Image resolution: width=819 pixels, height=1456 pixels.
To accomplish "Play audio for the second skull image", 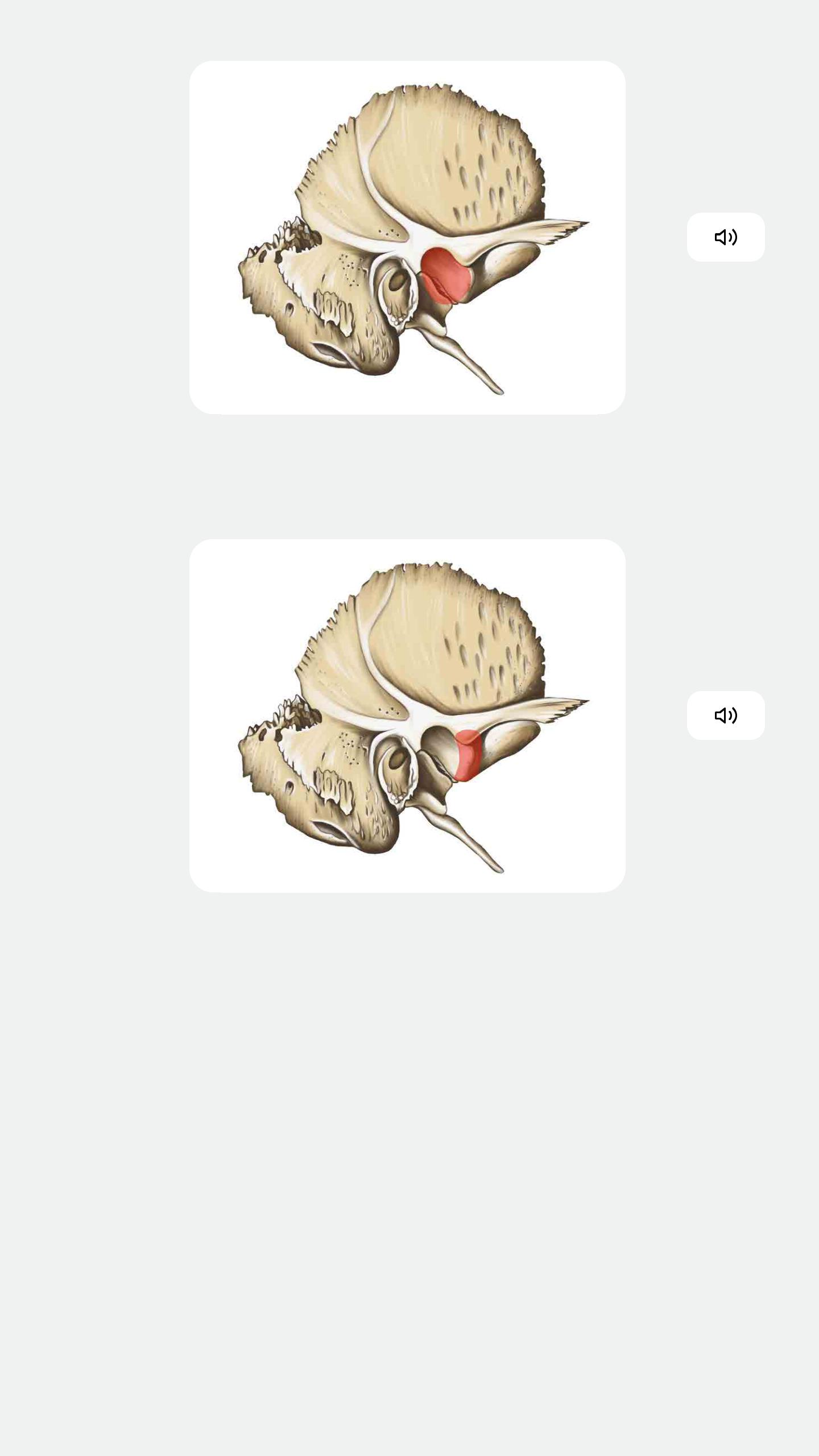I will 725,715.
